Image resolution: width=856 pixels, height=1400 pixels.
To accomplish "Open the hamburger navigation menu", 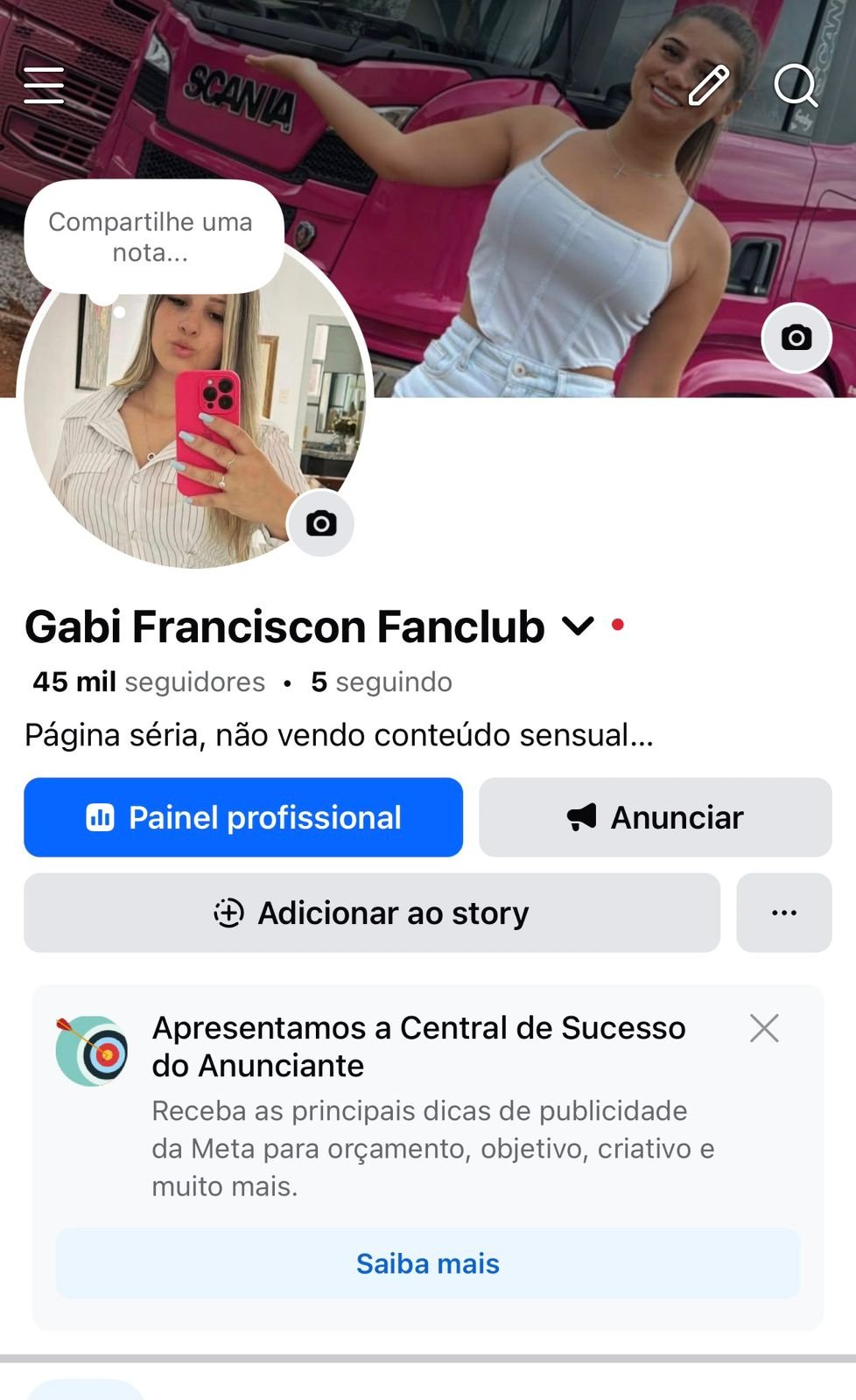I will 43,86.
